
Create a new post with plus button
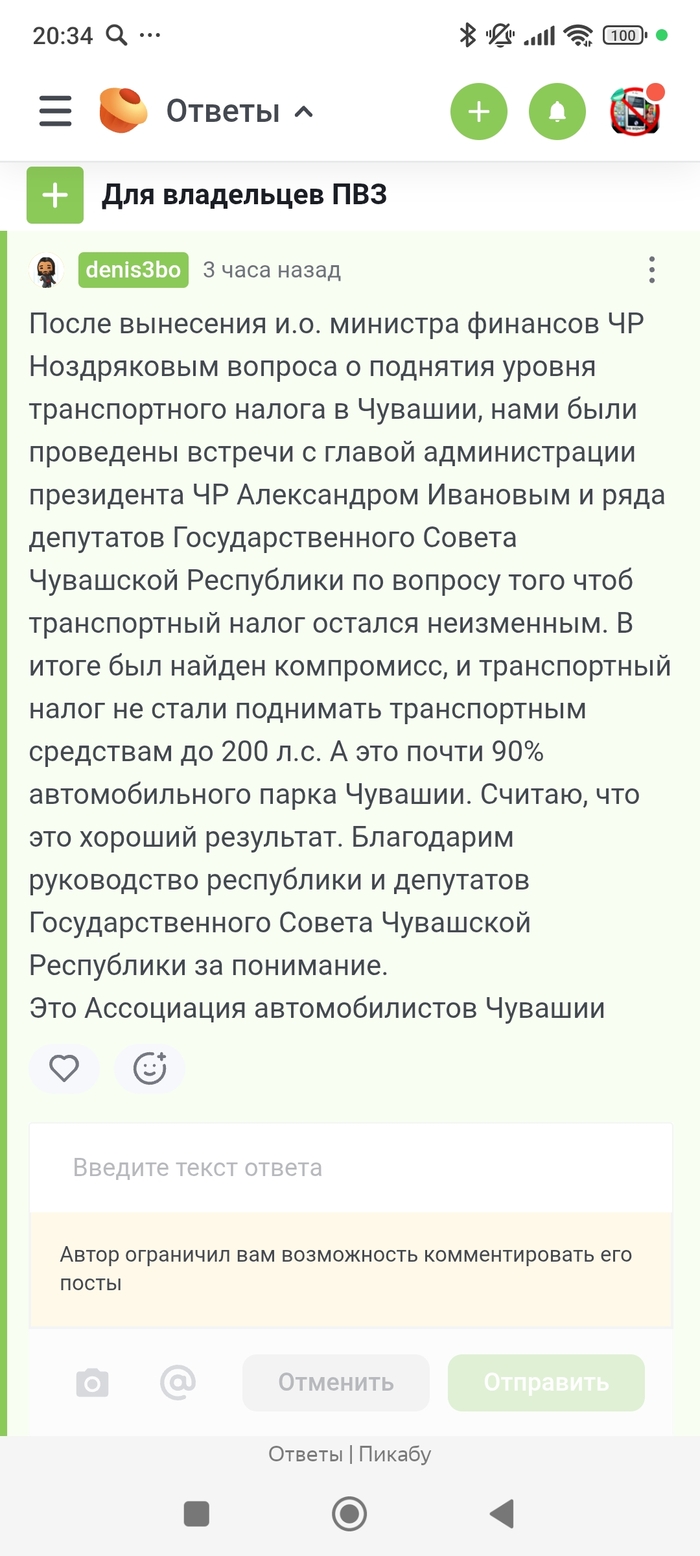click(x=479, y=112)
